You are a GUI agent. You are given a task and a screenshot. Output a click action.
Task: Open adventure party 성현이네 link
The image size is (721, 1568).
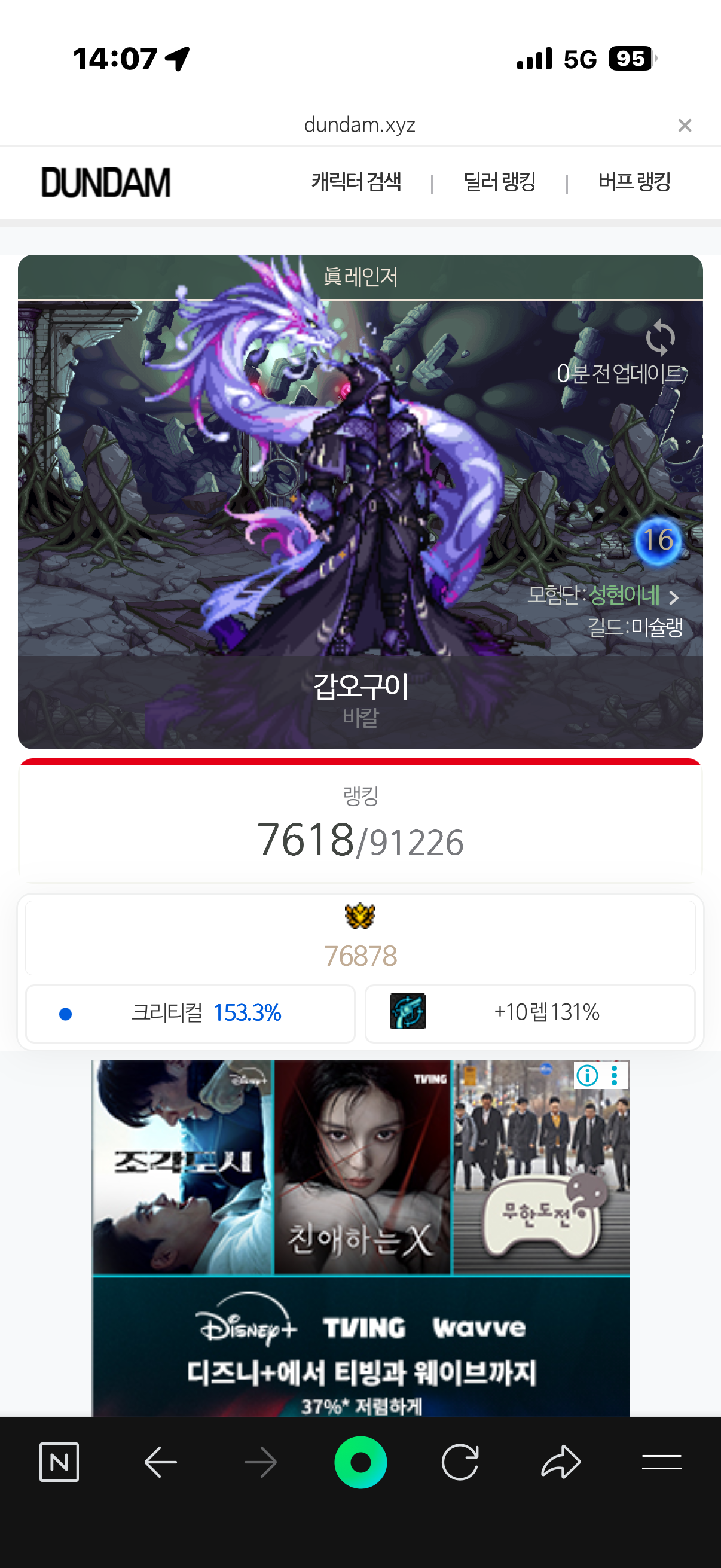coord(624,595)
